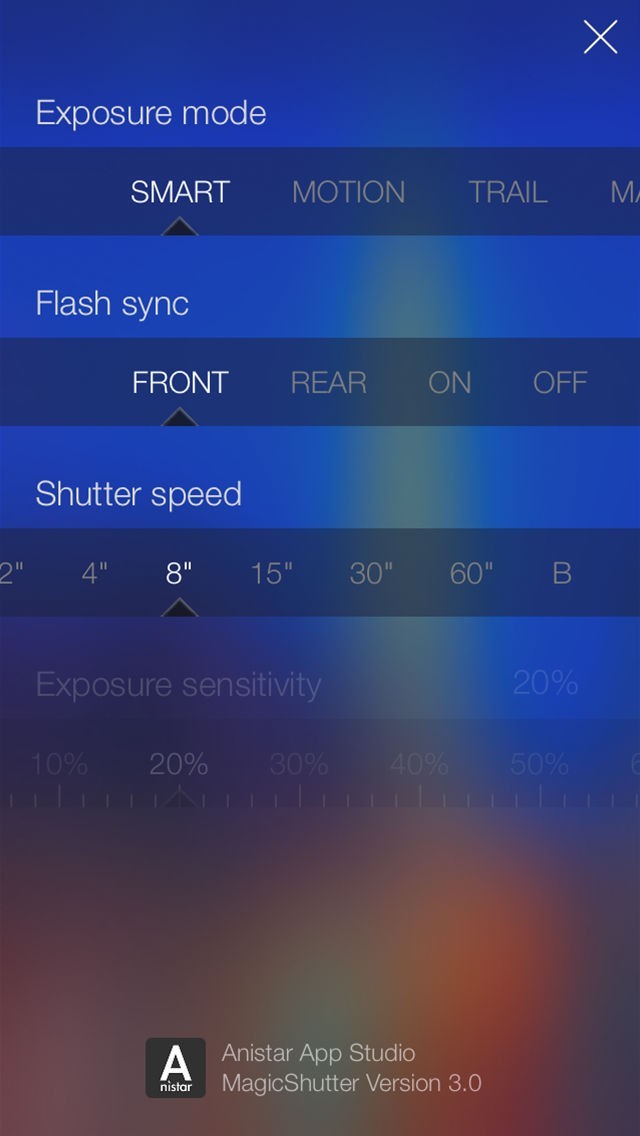Choose the 60" shutter speed
Viewport: 640px width, 1136px height.
click(x=472, y=573)
